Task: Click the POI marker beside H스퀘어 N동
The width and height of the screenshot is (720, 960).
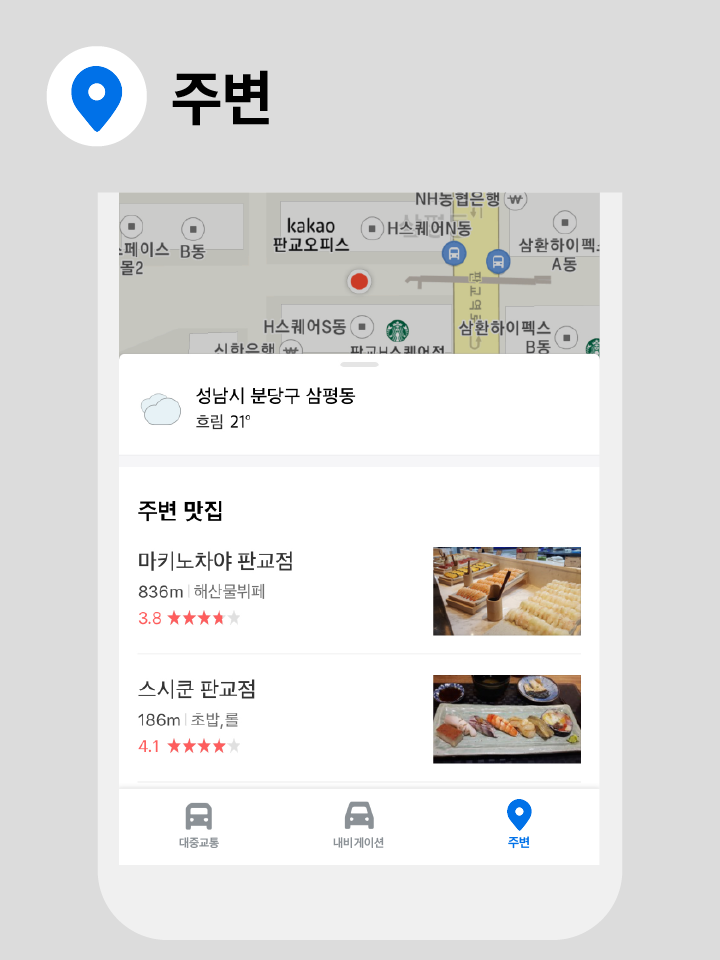Action: point(371,228)
